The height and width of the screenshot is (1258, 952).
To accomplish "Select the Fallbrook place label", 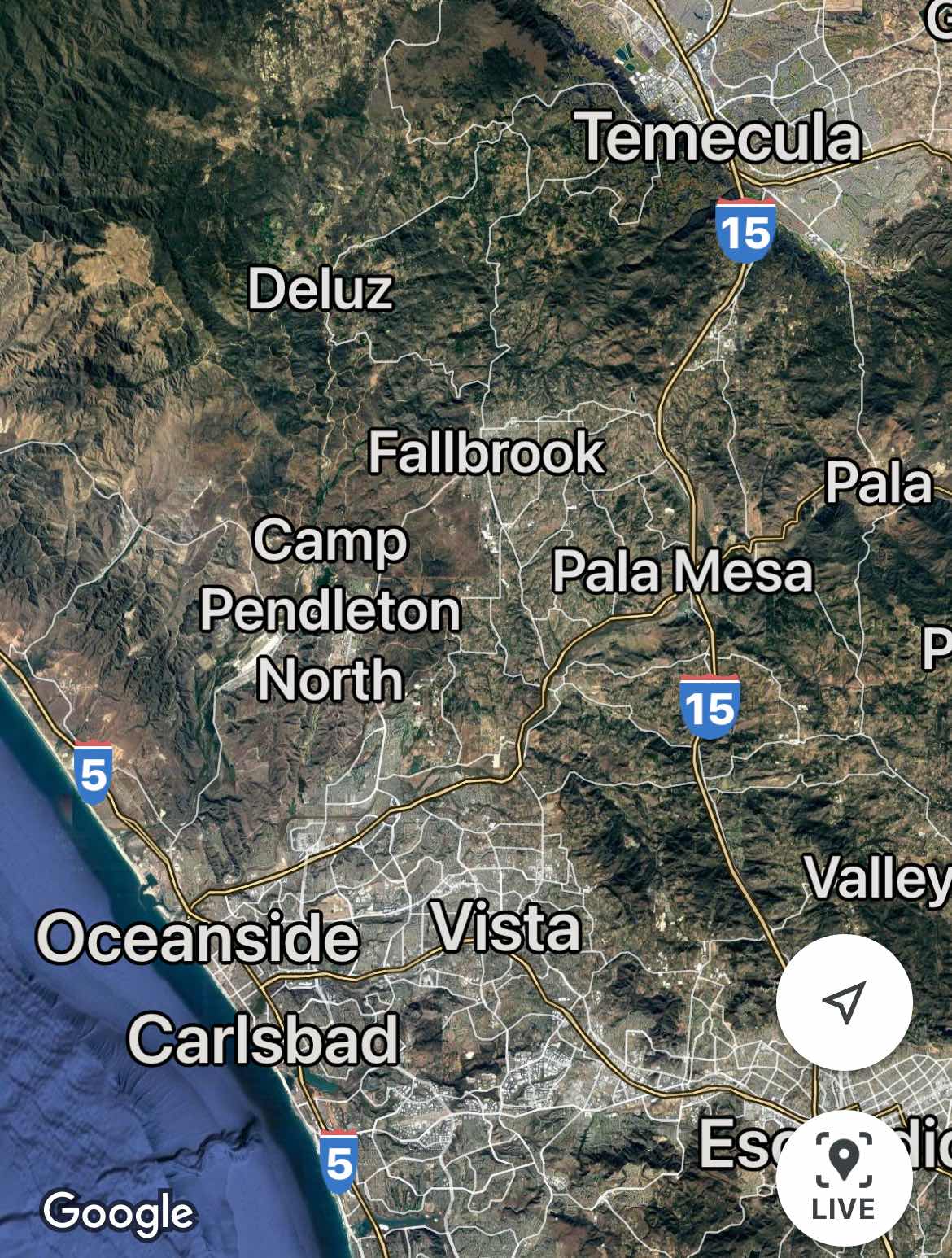I will (487, 452).
